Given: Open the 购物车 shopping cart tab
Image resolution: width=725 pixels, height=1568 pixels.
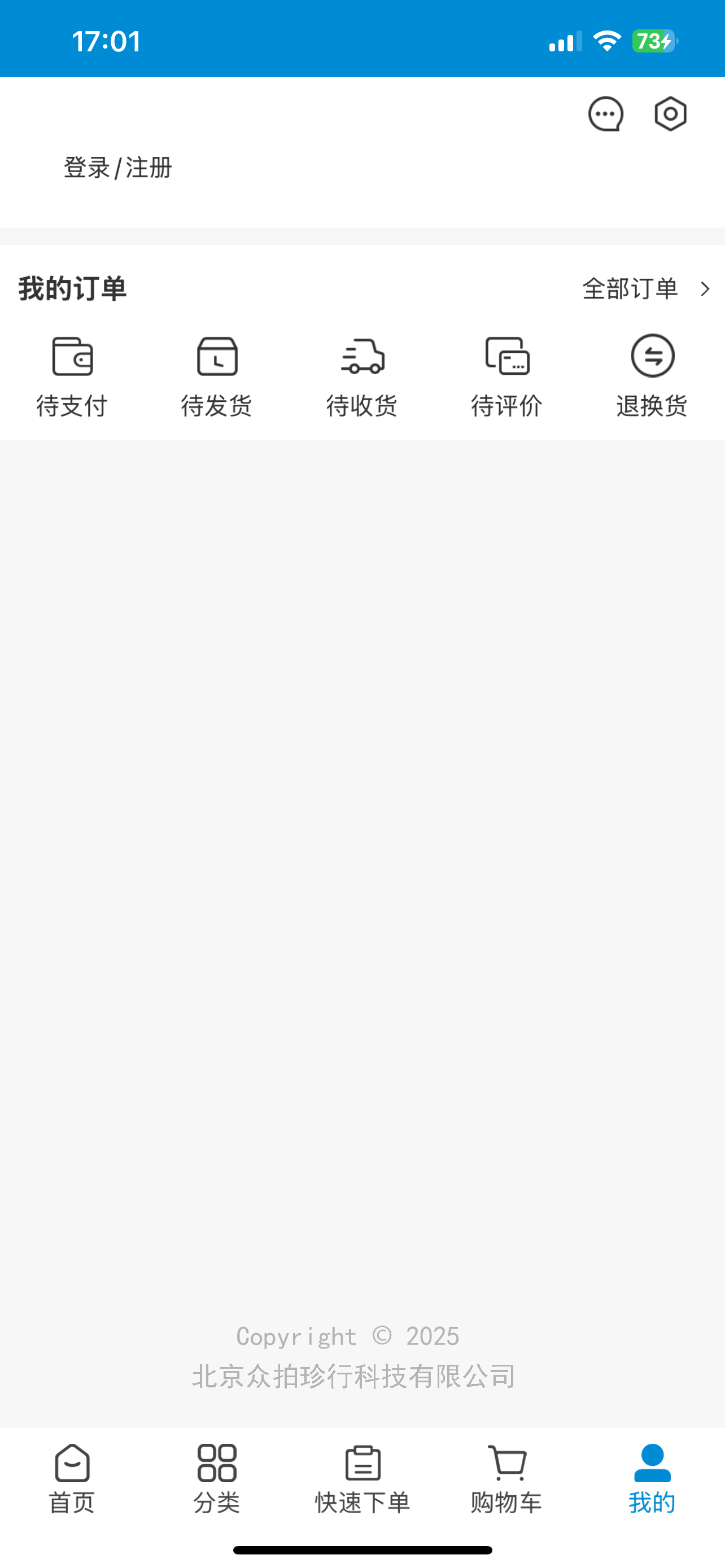Looking at the screenshot, I should pos(507,1480).
